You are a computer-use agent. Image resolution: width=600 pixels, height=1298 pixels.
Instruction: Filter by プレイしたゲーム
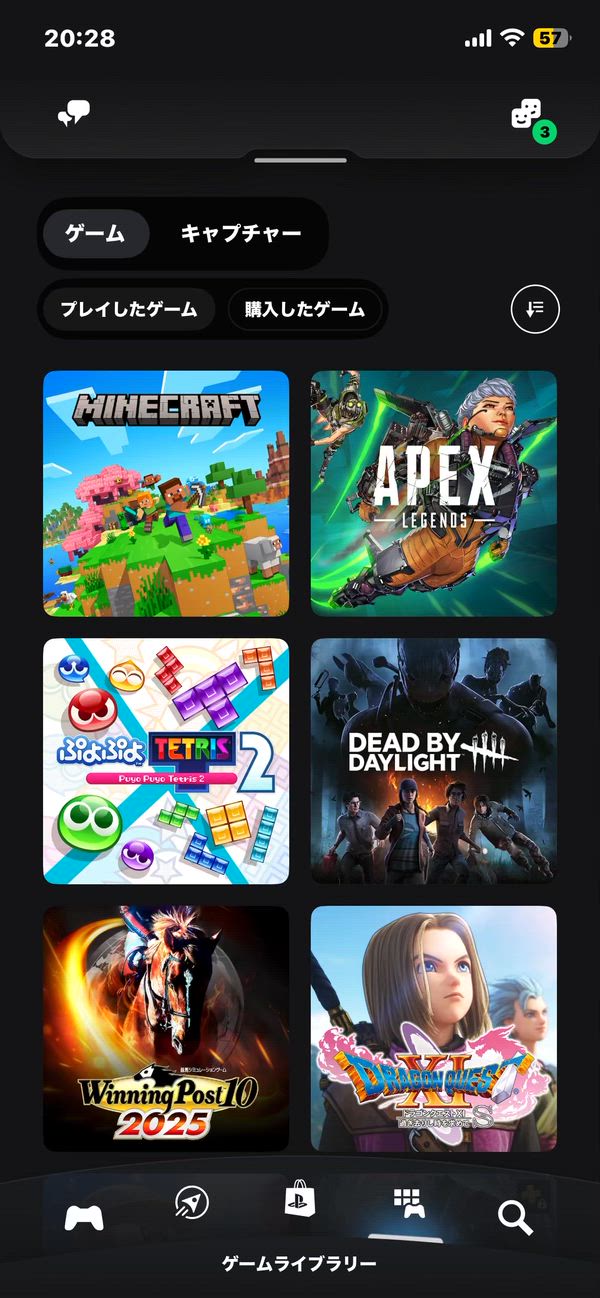[128, 310]
